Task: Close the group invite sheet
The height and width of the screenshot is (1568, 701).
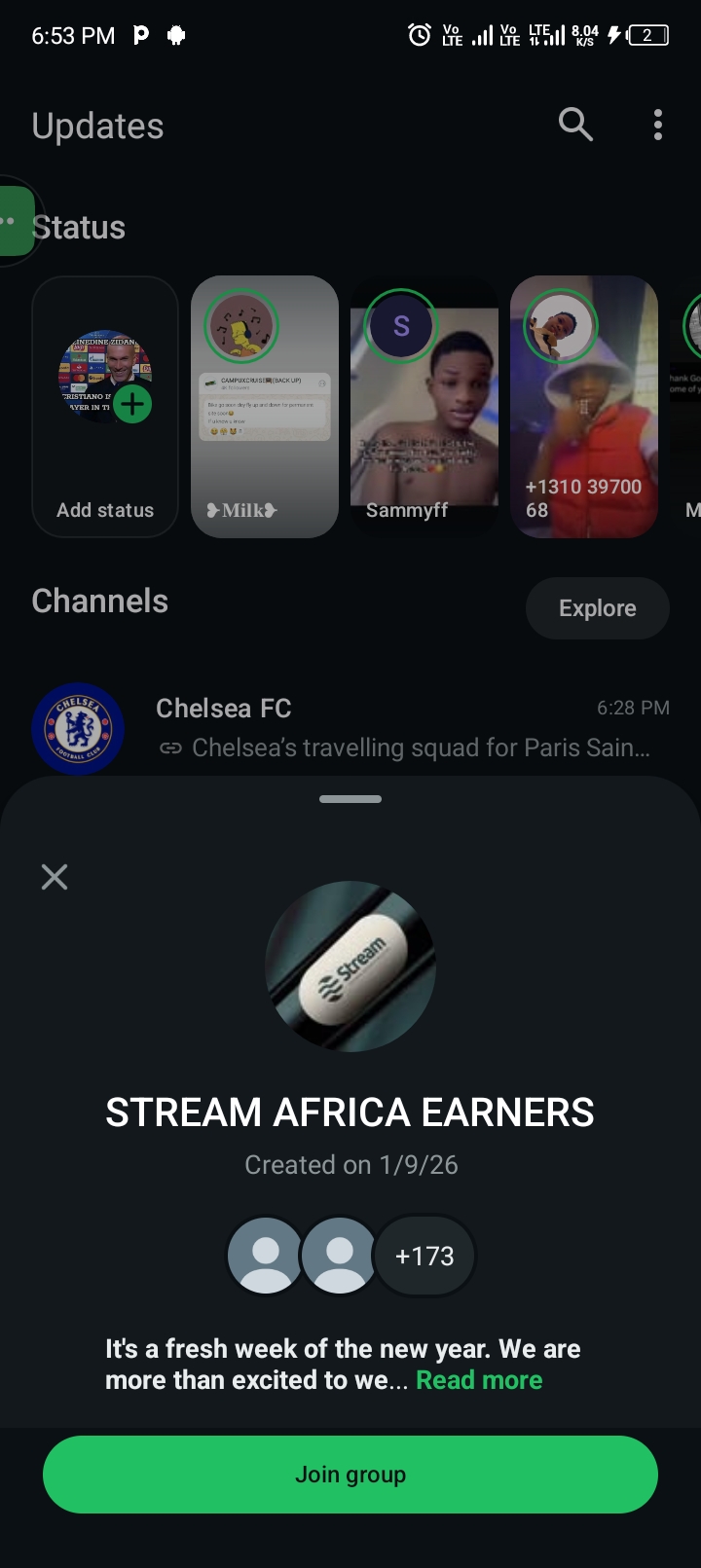Action: coord(55,877)
